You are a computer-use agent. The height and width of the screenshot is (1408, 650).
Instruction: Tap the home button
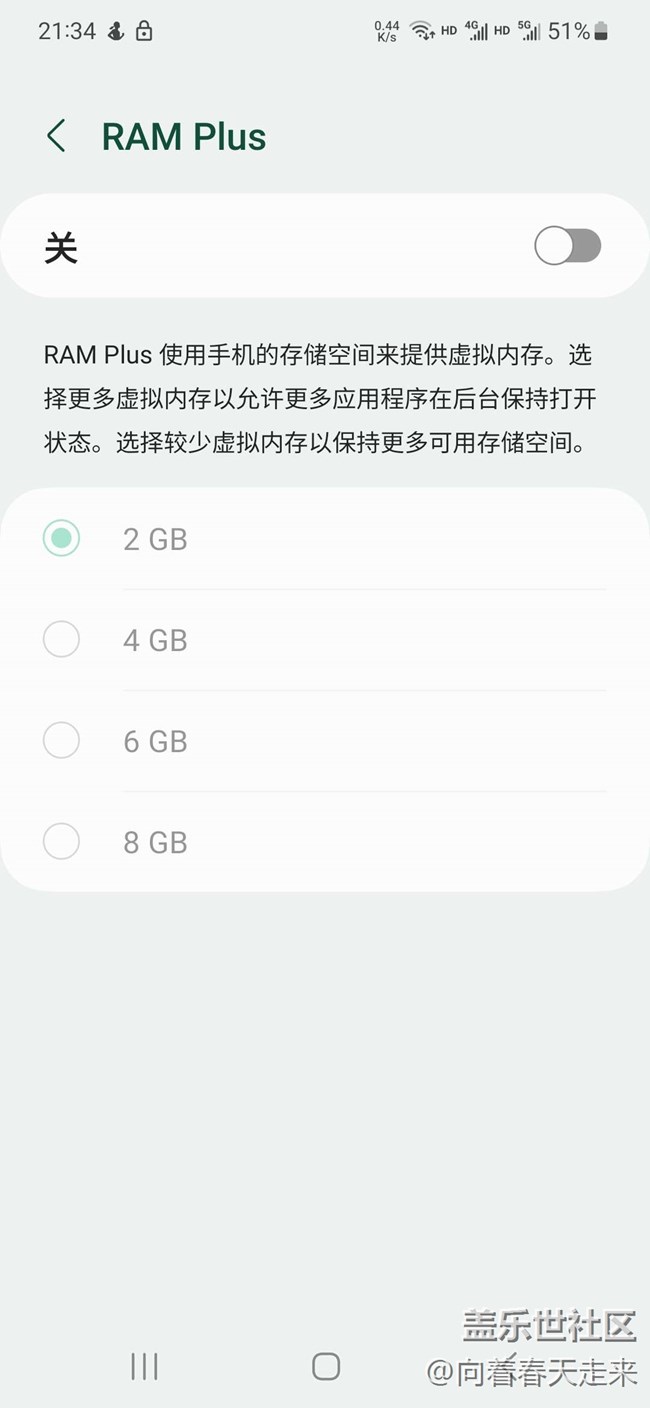pyautogui.click(x=326, y=1366)
